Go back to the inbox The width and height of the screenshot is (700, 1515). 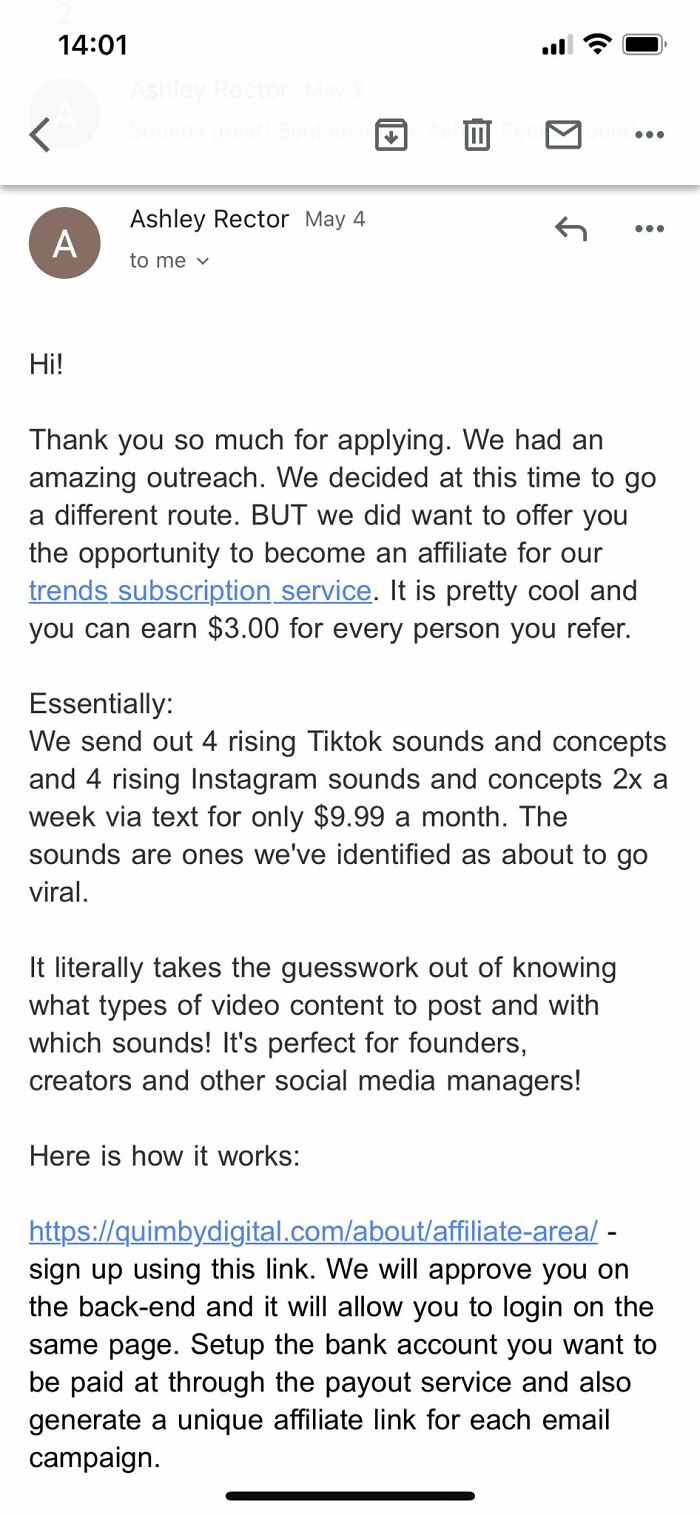pyautogui.click(x=40, y=134)
